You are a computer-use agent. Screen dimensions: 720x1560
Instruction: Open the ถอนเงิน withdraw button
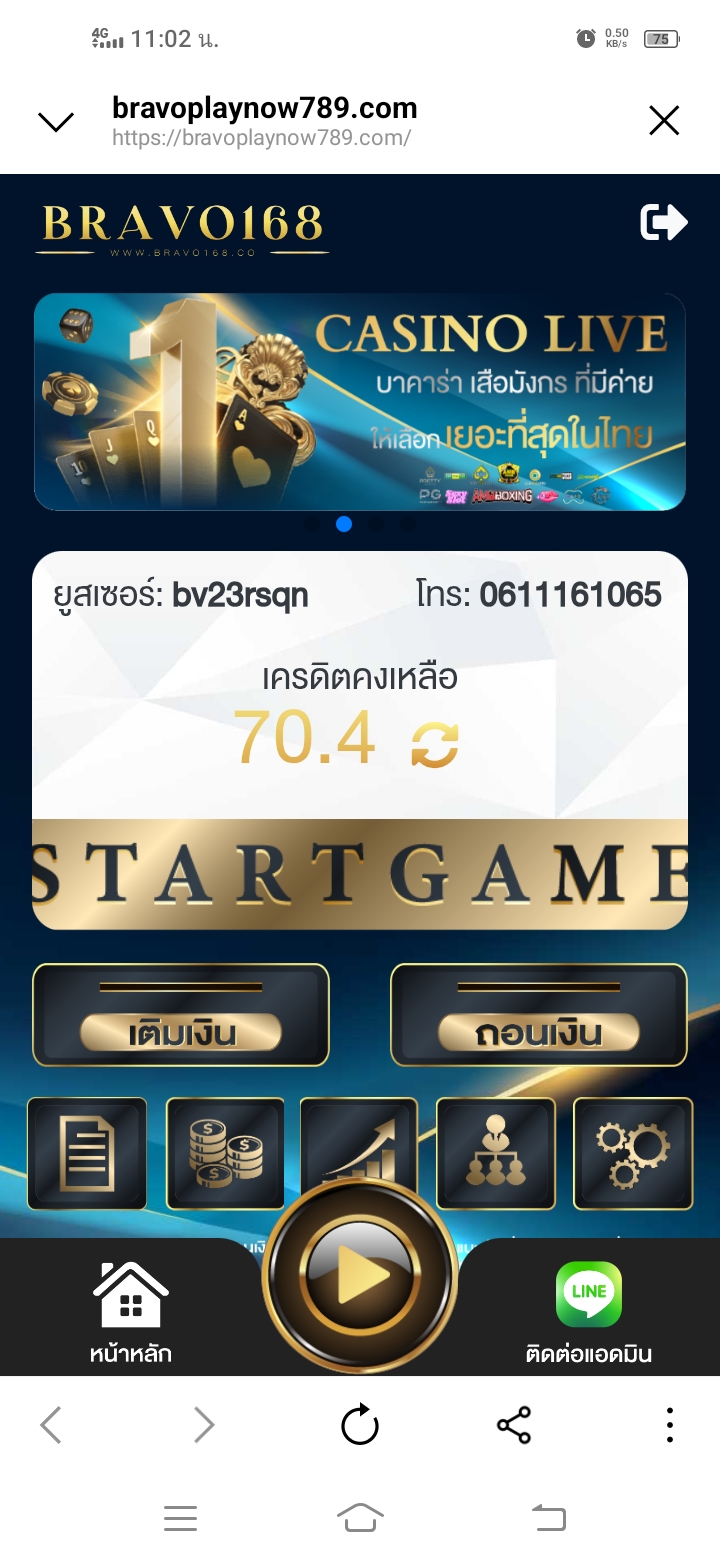[539, 1016]
